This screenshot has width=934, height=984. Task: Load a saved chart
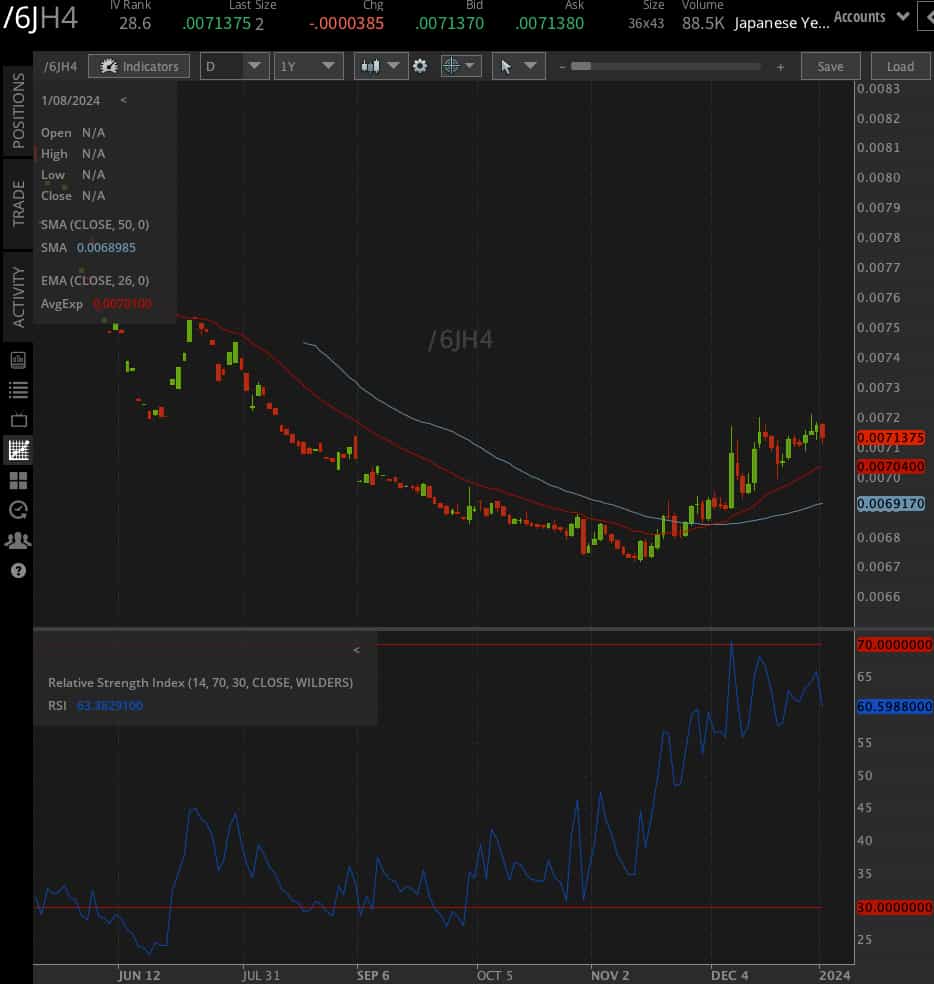(x=900, y=66)
